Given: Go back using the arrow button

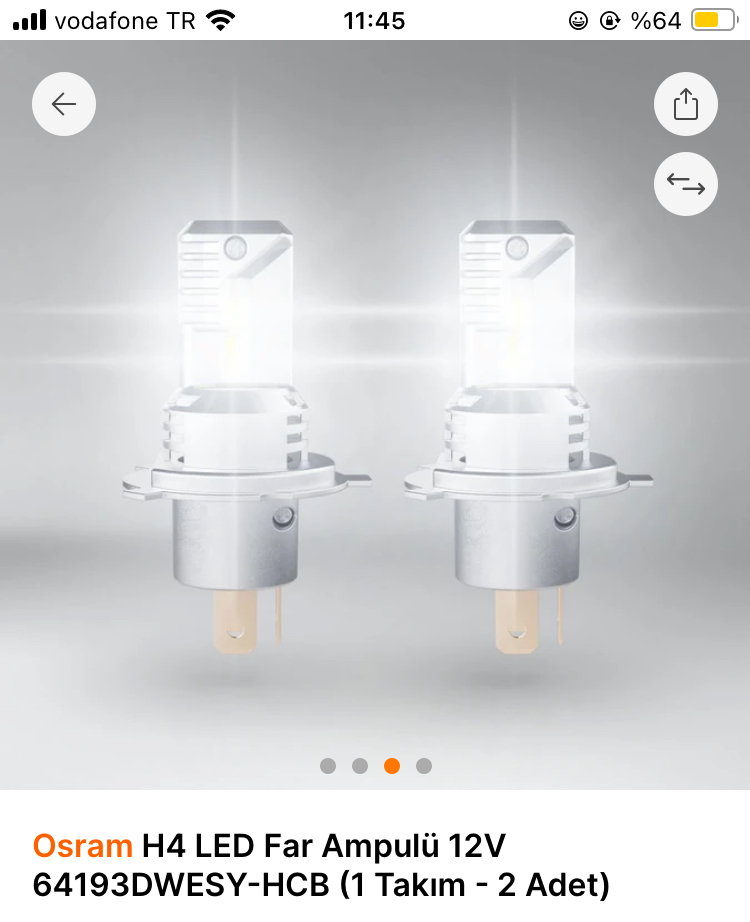Looking at the screenshot, I should pyautogui.click(x=64, y=104).
